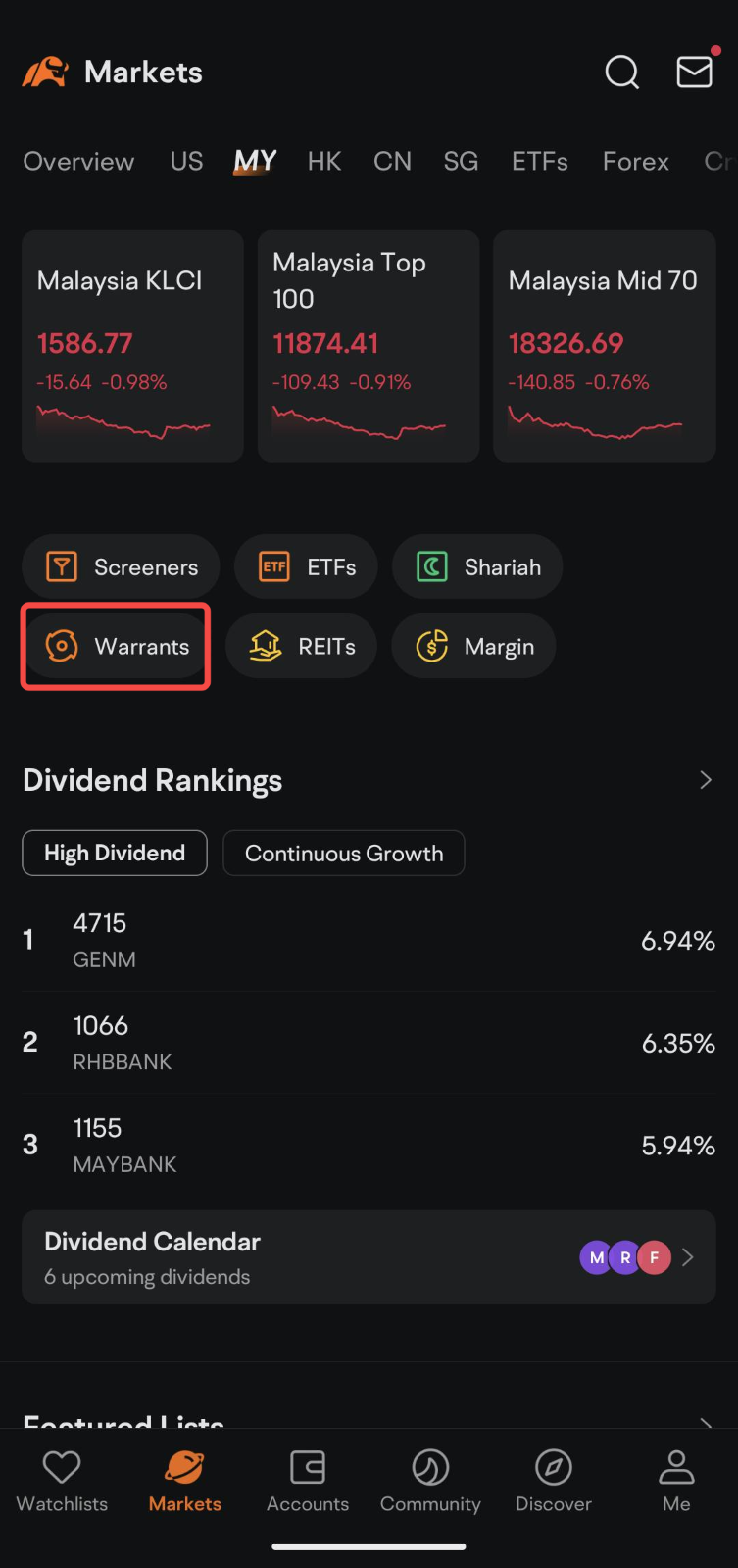Open the Me profile tab
738x1568 pixels.
pos(676,1482)
